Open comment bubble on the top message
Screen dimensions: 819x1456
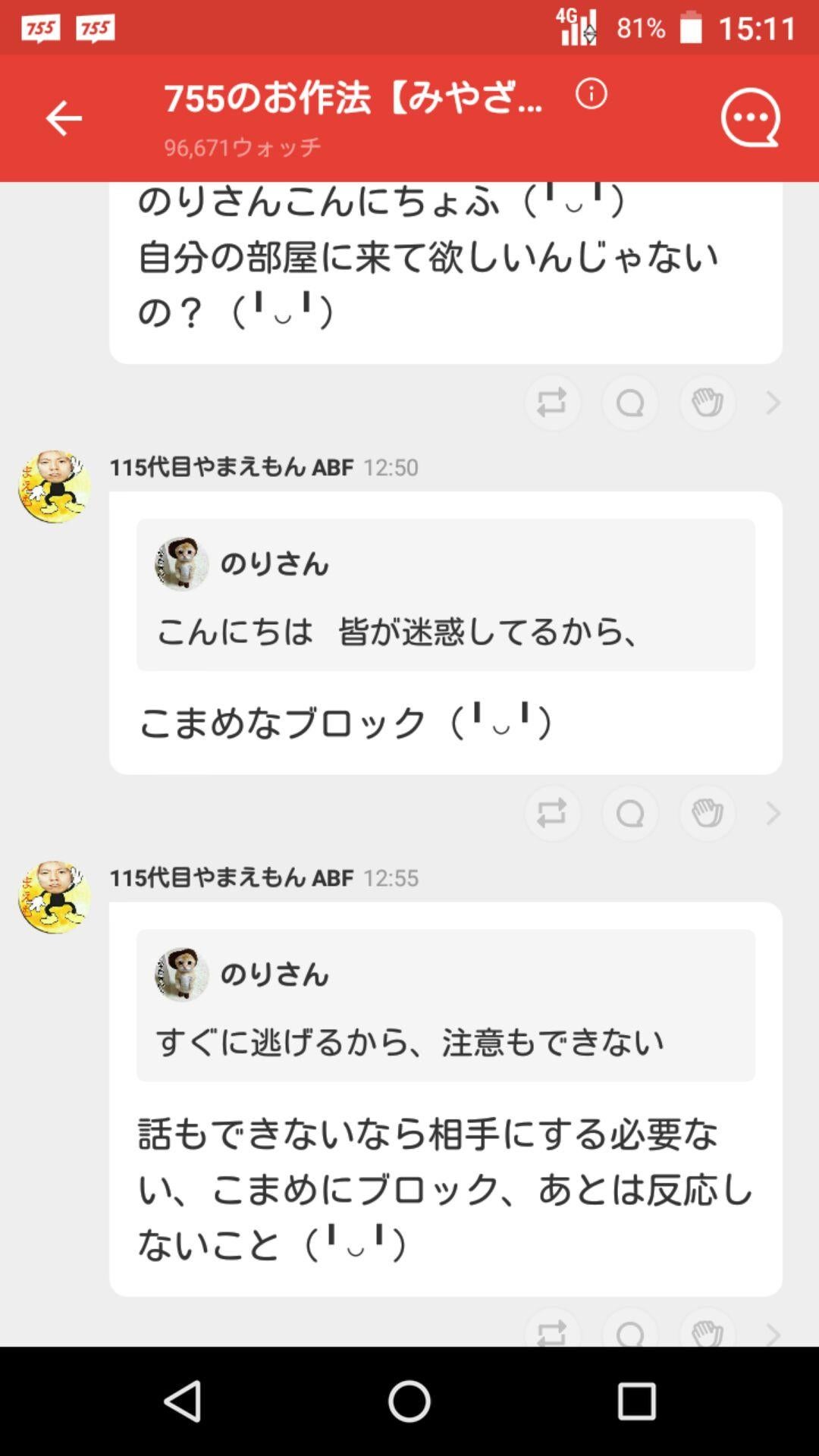(629, 403)
